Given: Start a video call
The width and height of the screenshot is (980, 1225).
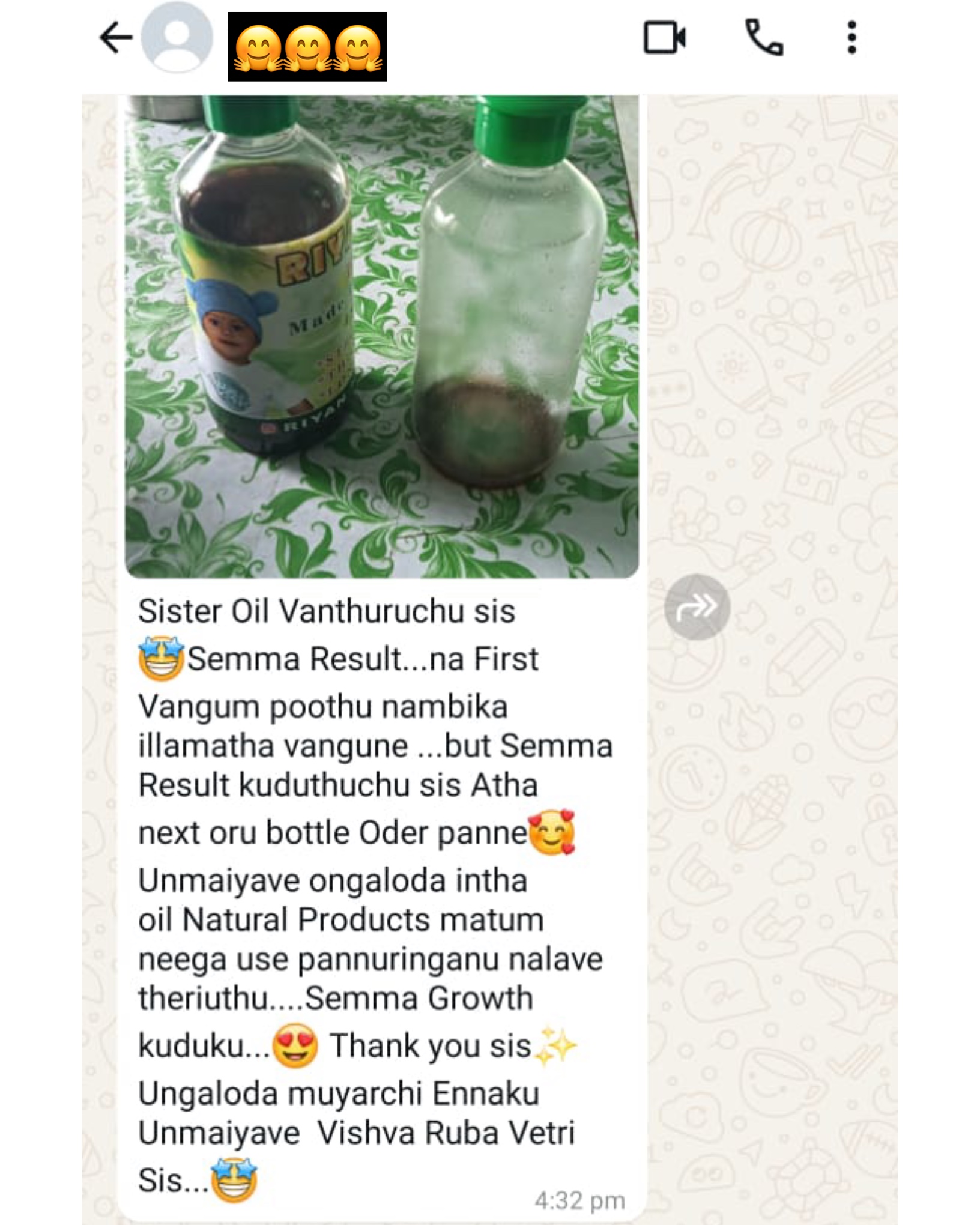Looking at the screenshot, I should coord(664,38).
